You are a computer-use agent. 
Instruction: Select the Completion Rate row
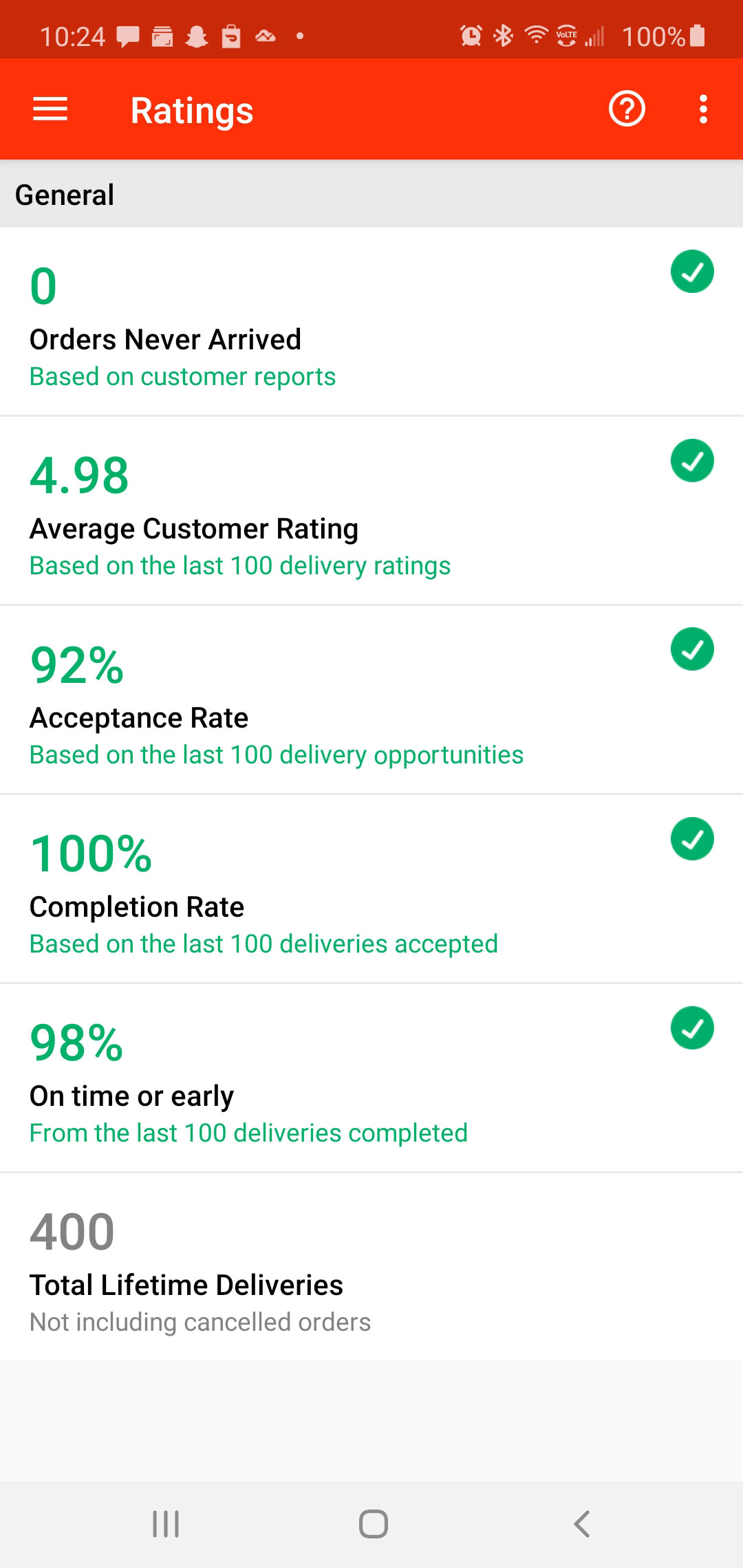pos(371,889)
